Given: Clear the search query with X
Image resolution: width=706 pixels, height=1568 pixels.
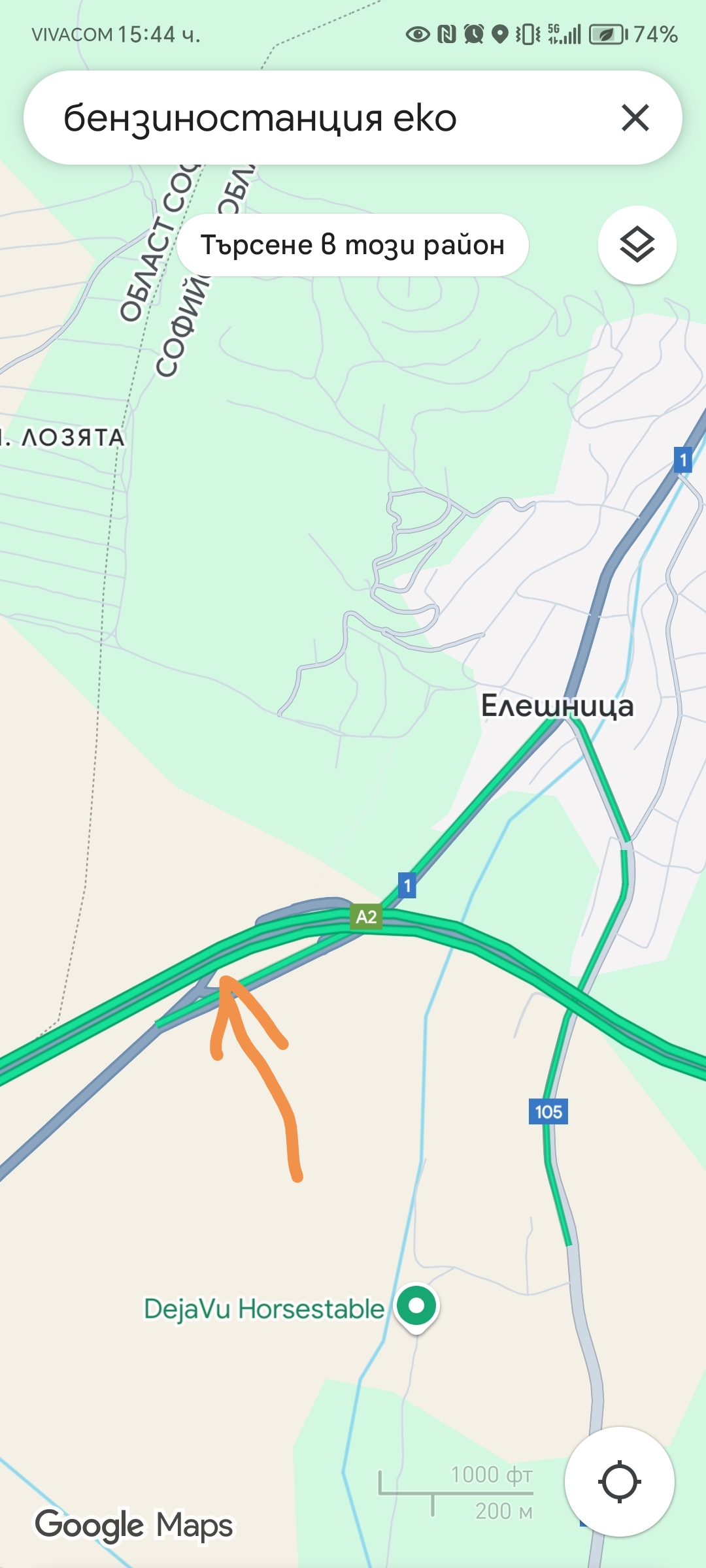Looking at the screenshot, I should [x=635, y=118].
